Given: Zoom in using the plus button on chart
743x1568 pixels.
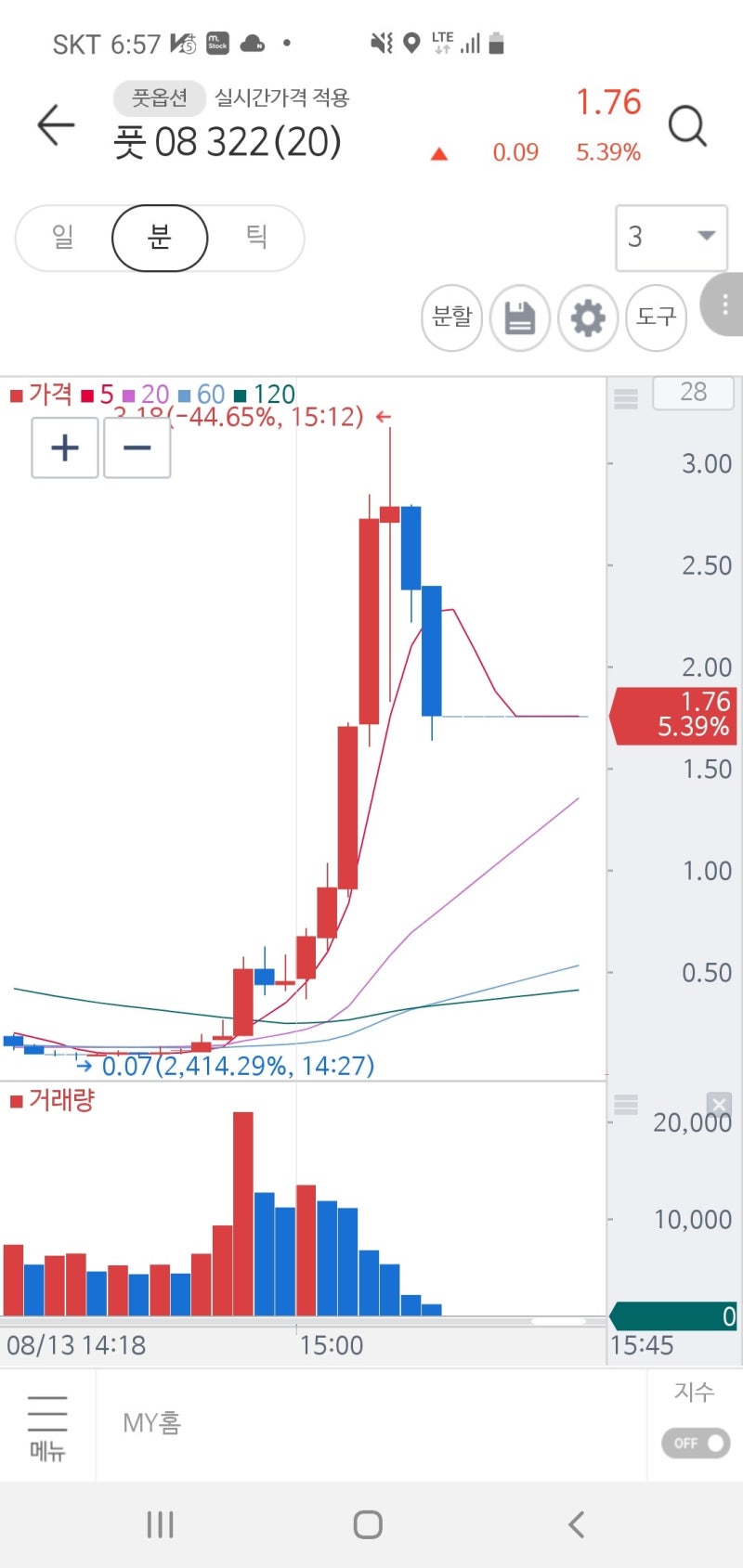Looking at the screenshot, I should (63, 447).
